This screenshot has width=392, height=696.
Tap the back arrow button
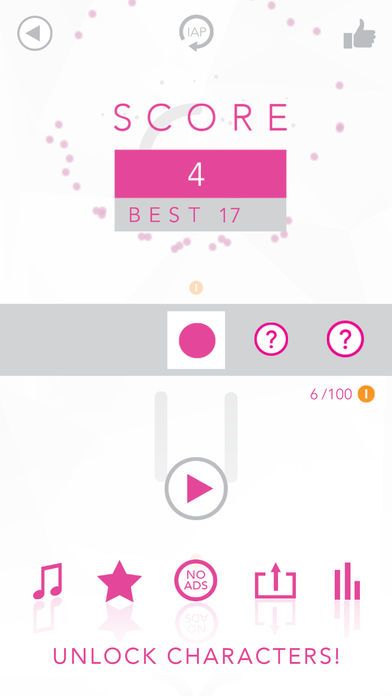tap(35, 33)
